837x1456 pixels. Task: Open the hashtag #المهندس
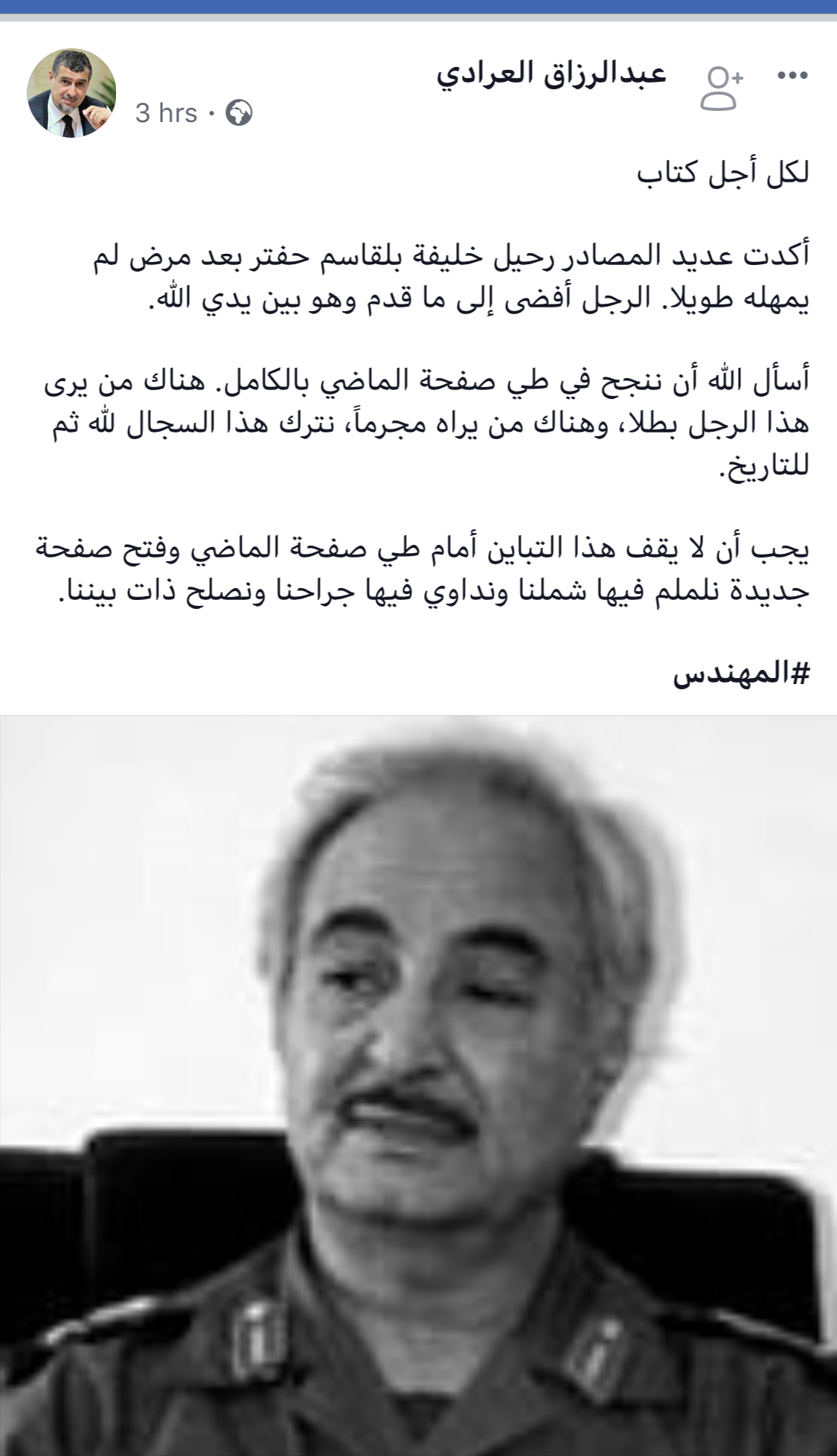[x=741, y=674]
